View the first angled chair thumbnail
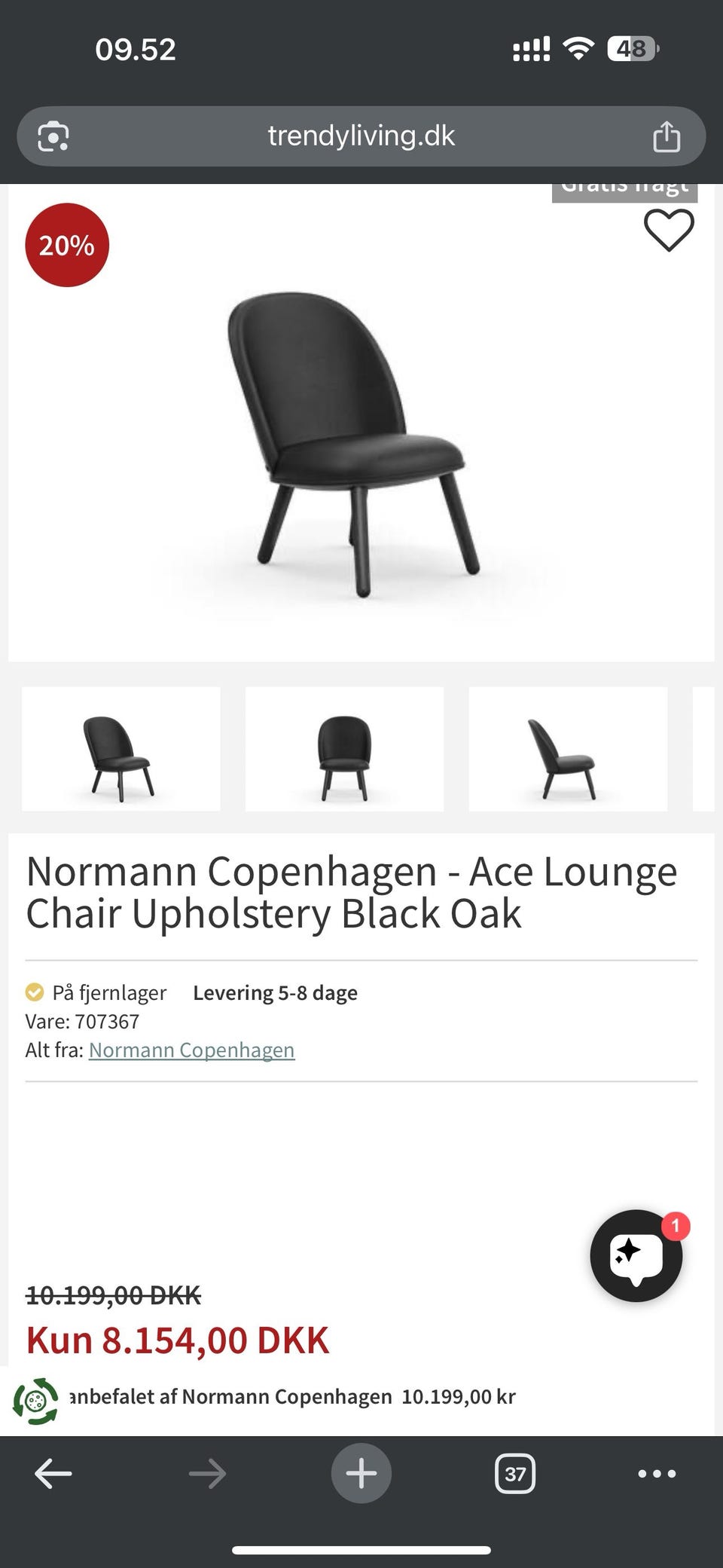The height and width of the screenshot is (1568, 723). pos(120,749)
